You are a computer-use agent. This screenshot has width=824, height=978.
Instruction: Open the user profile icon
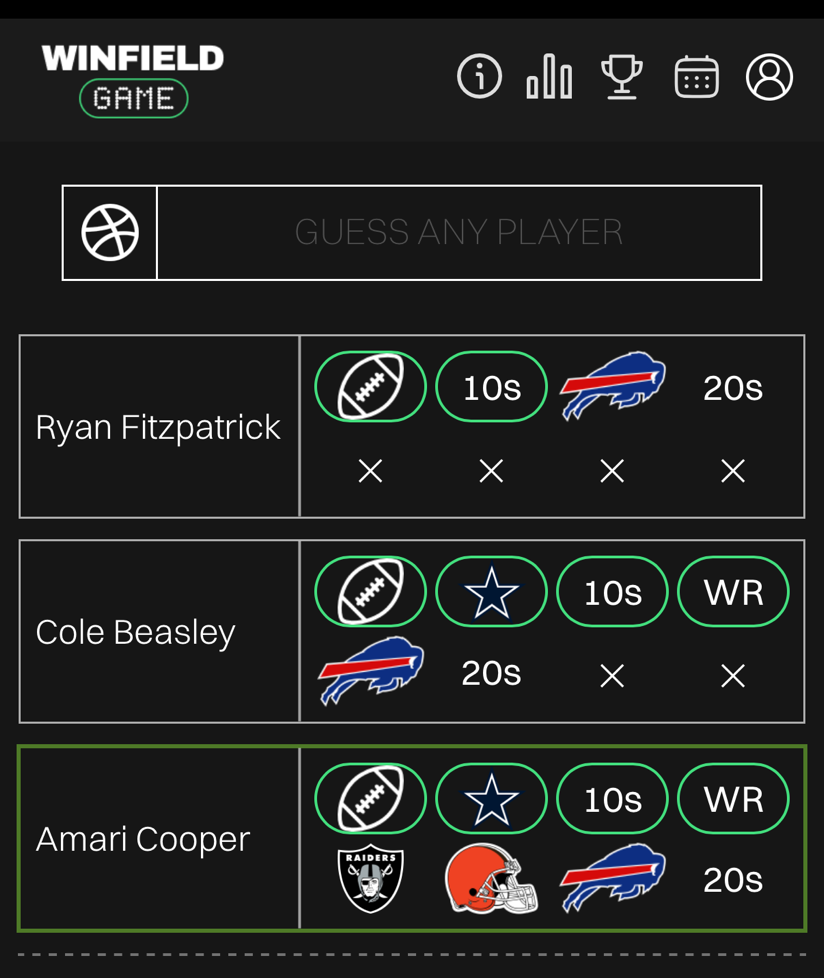[769, 77]
